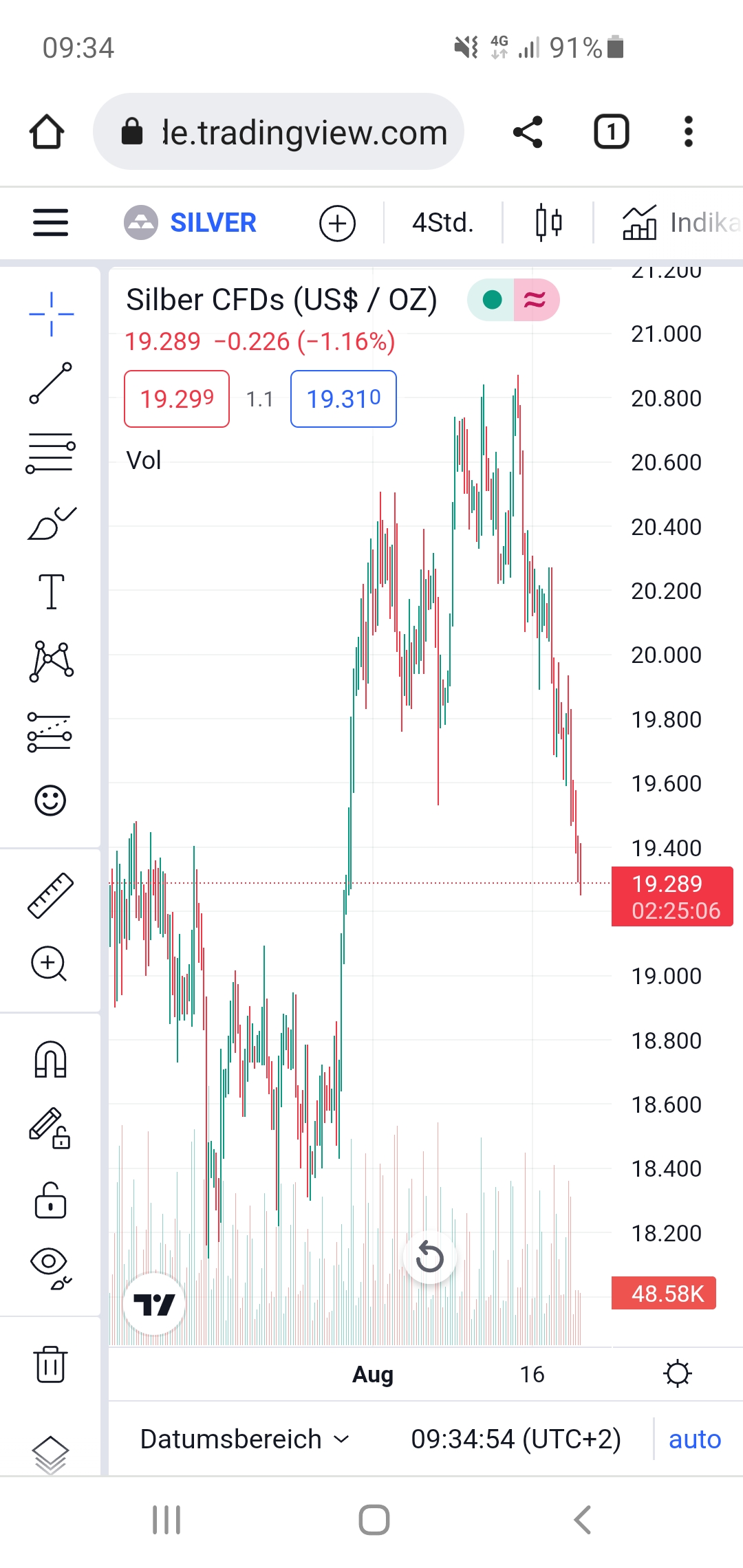Tap the 19.299 sell price button
This screenshot has width=743, height=1568.
coord(177,399)
